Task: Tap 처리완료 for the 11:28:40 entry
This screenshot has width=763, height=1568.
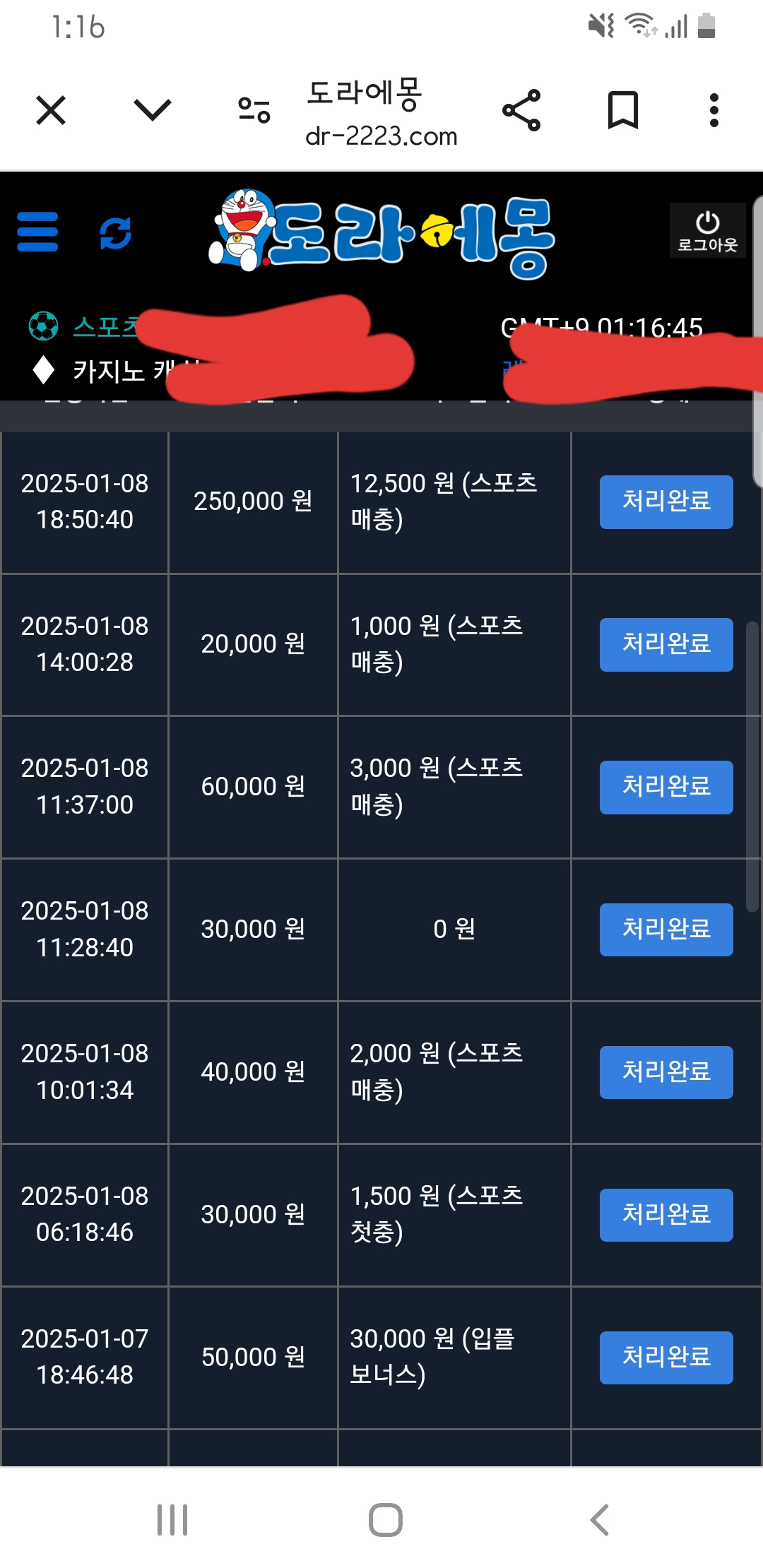Action: (666, 929)
